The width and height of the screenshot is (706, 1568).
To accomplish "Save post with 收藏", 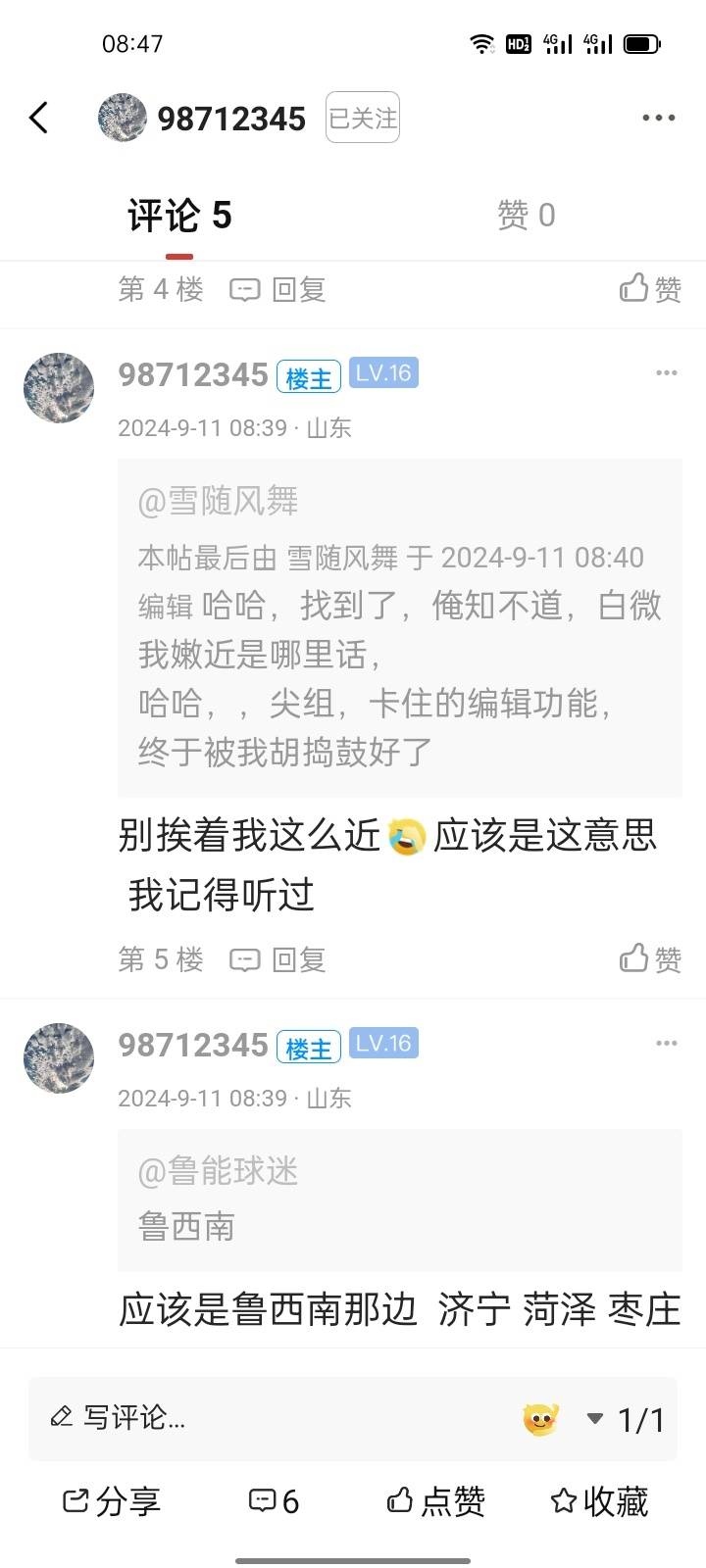I will pos(599,1501).
